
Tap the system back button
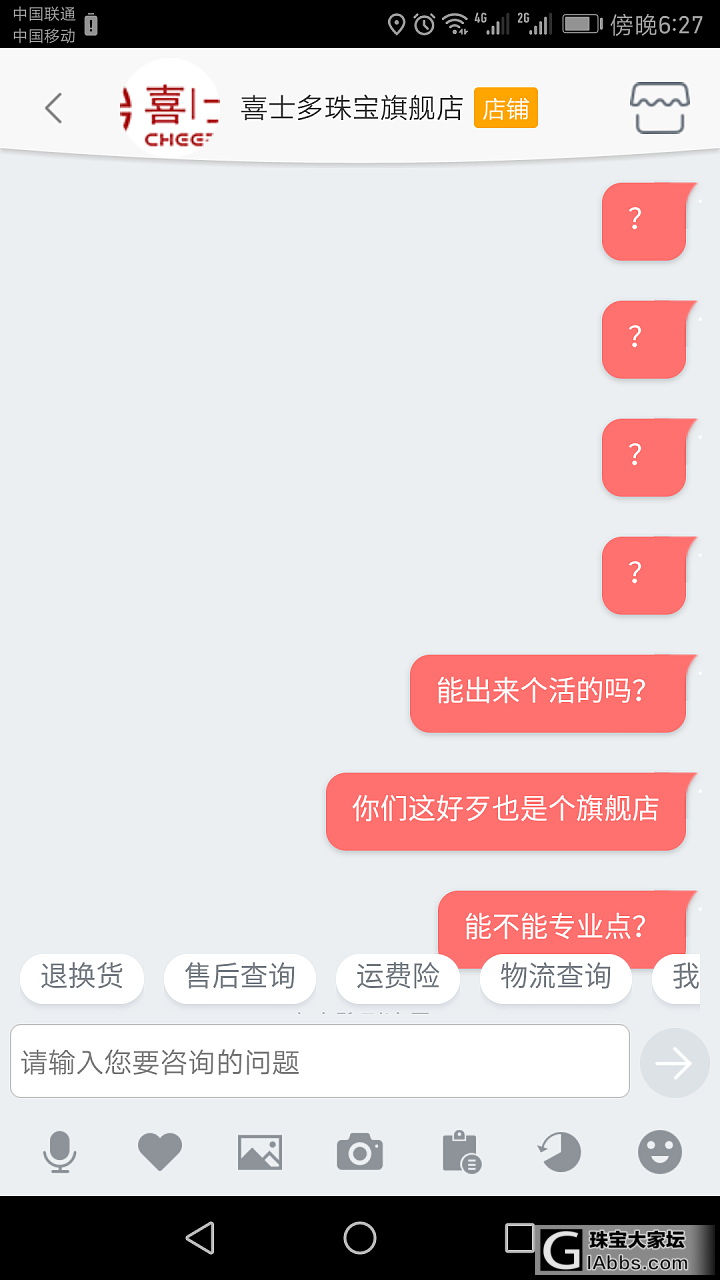click(200, 1238)
